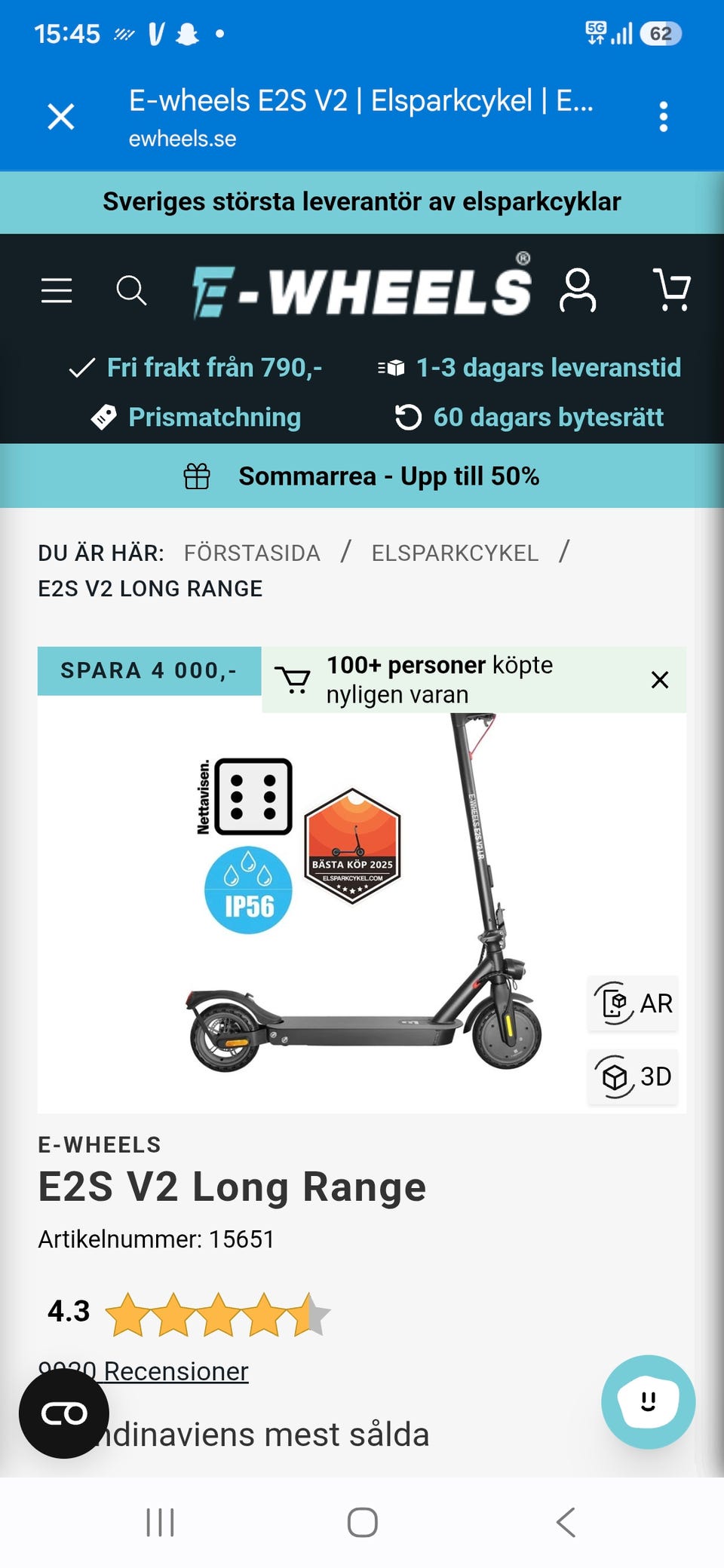The height and width of the screenshot is (1568, 724).
Task: Open the chat support bubble
Action: click(648, 1402)
